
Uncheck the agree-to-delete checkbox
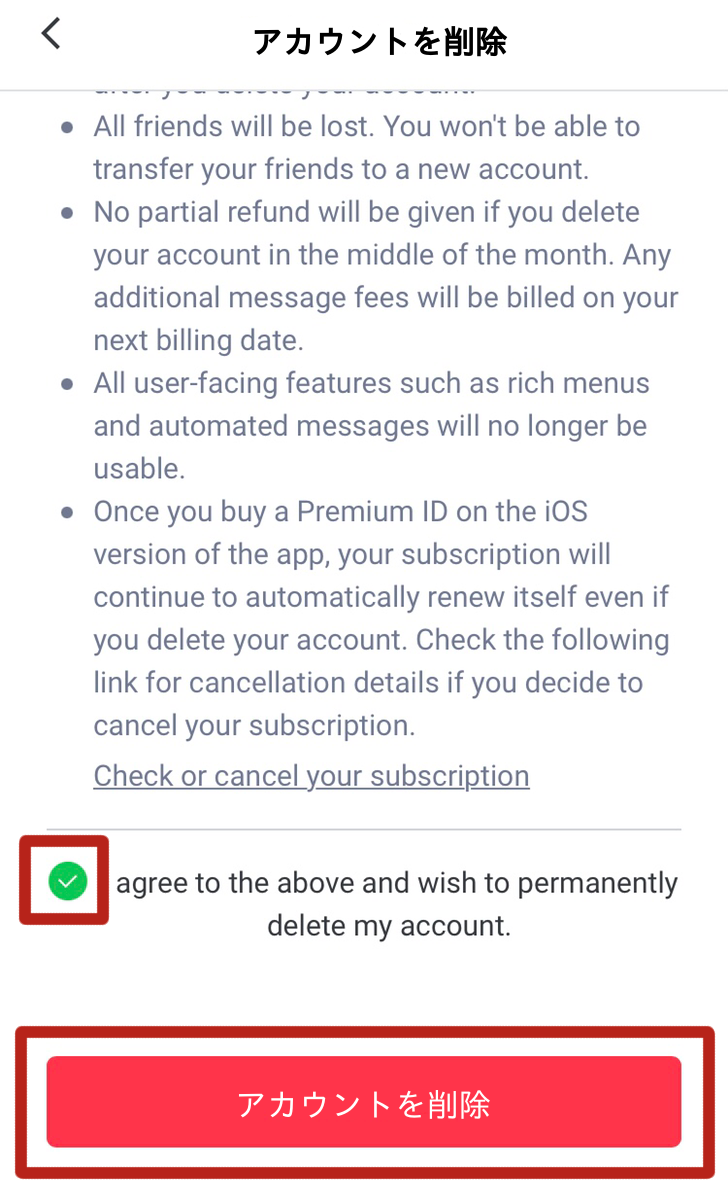[x=67, y=881]
